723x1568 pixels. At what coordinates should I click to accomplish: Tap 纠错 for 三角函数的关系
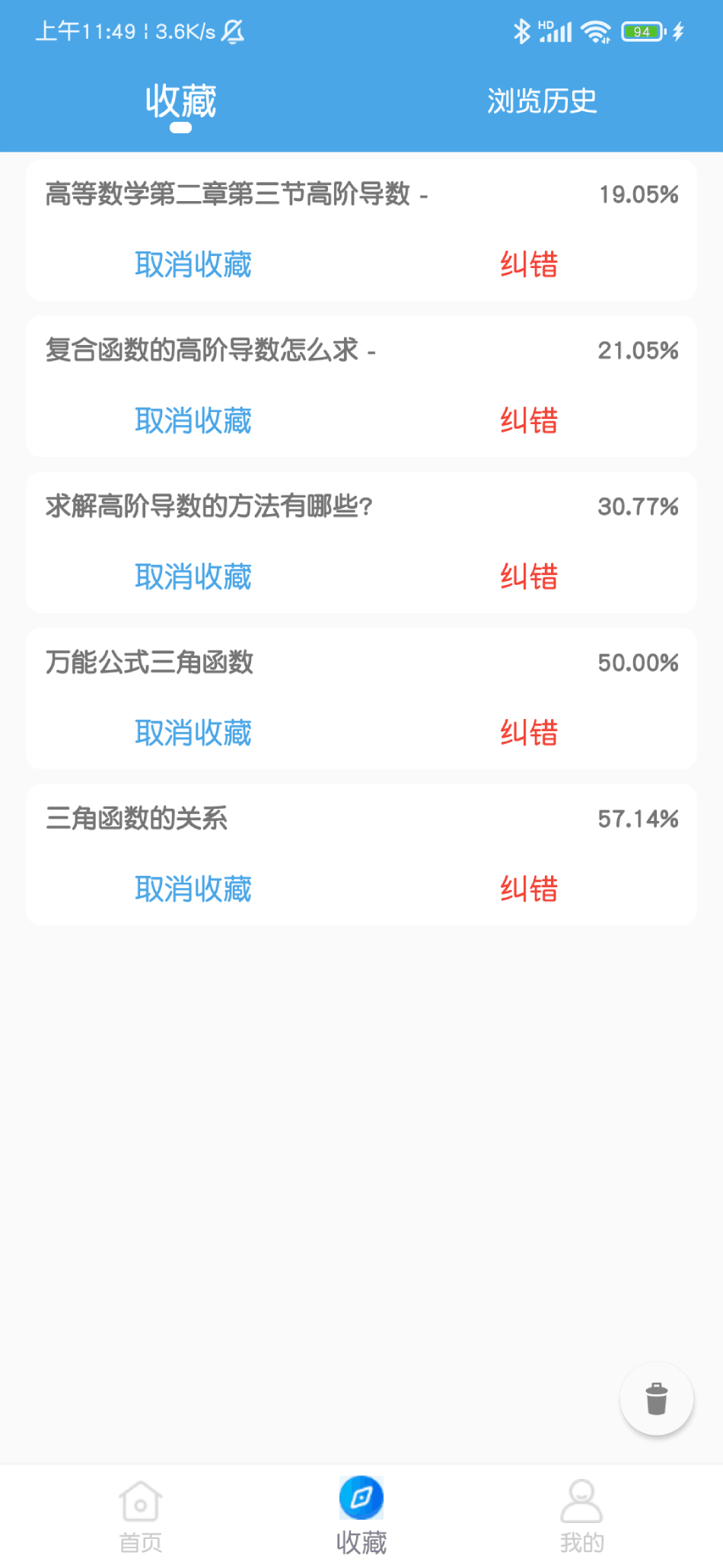pos(529,889)
